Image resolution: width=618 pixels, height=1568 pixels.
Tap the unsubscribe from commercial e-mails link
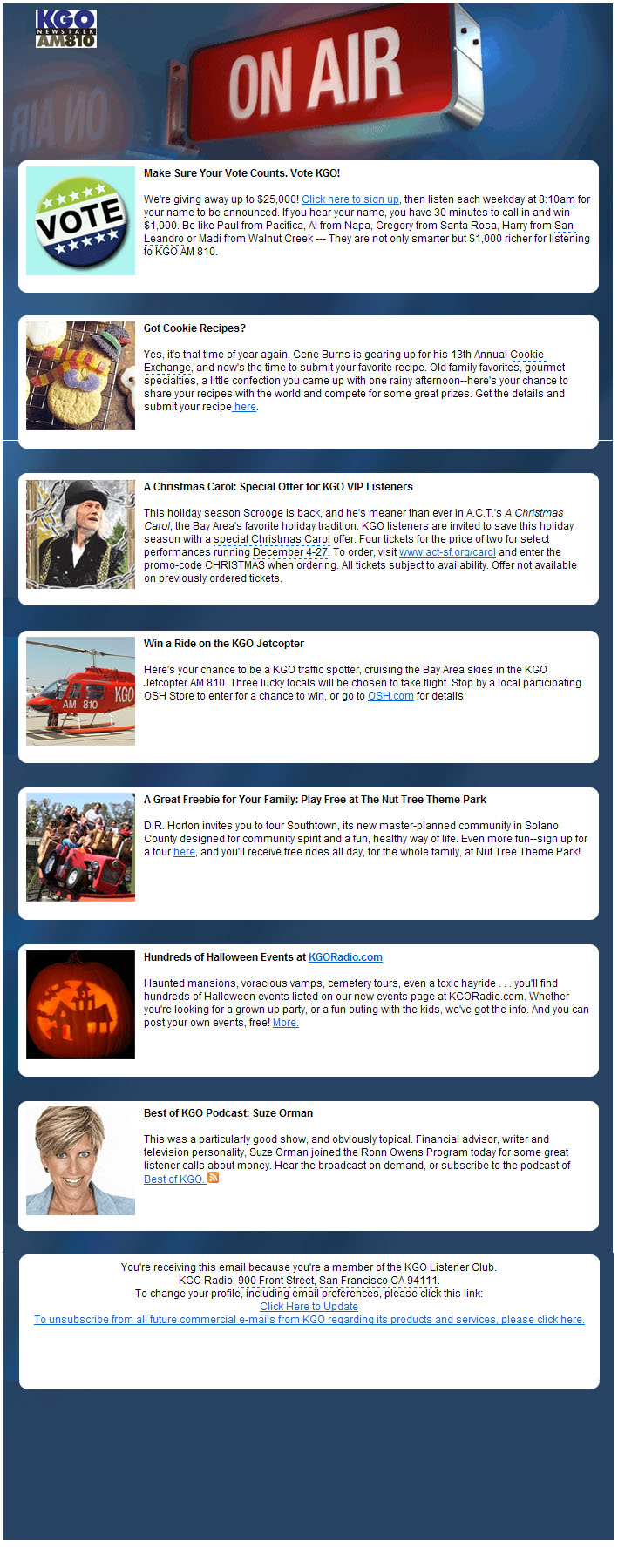pyautogui.click(x=309, y=1320)
